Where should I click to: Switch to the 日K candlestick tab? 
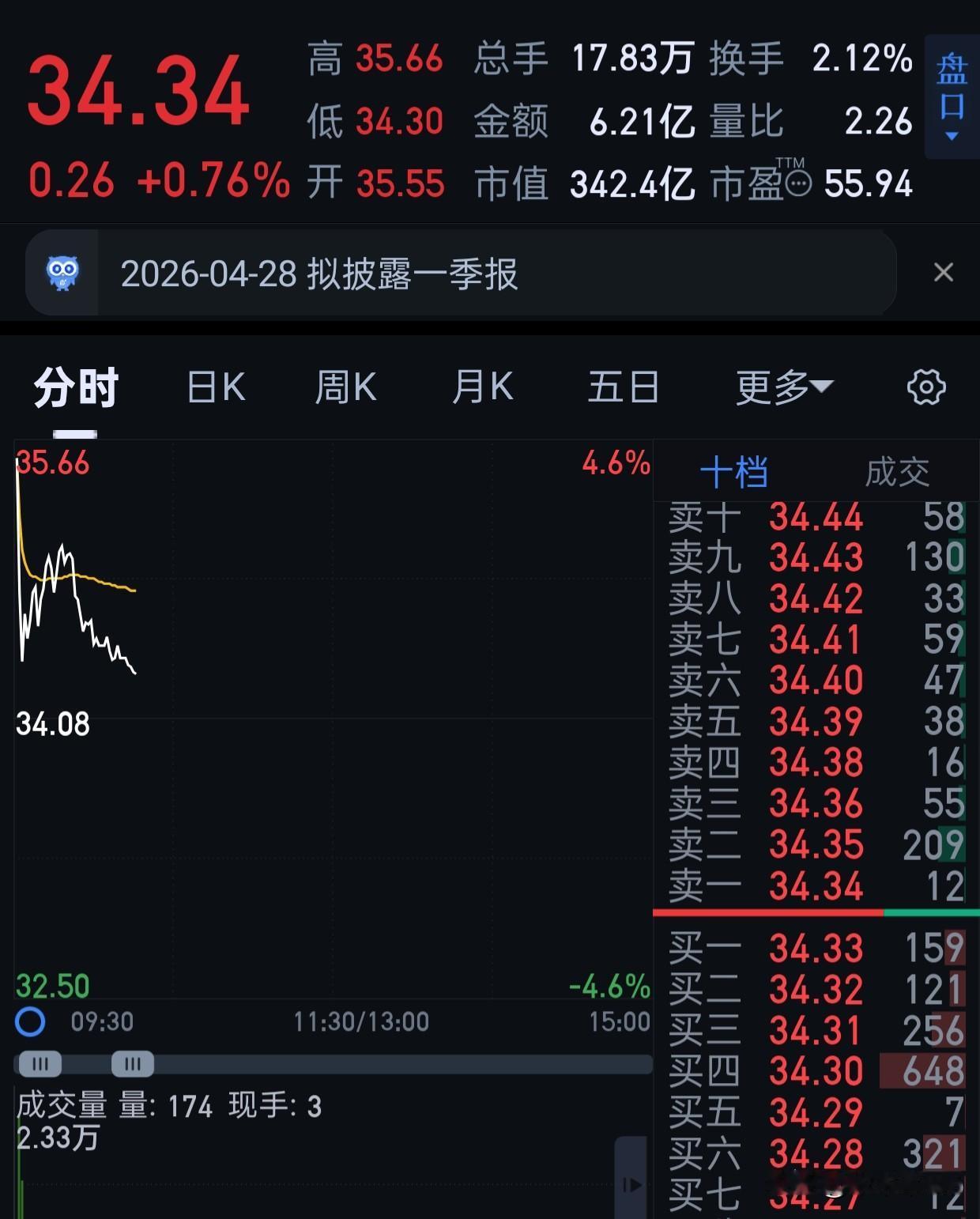[215, 387]
